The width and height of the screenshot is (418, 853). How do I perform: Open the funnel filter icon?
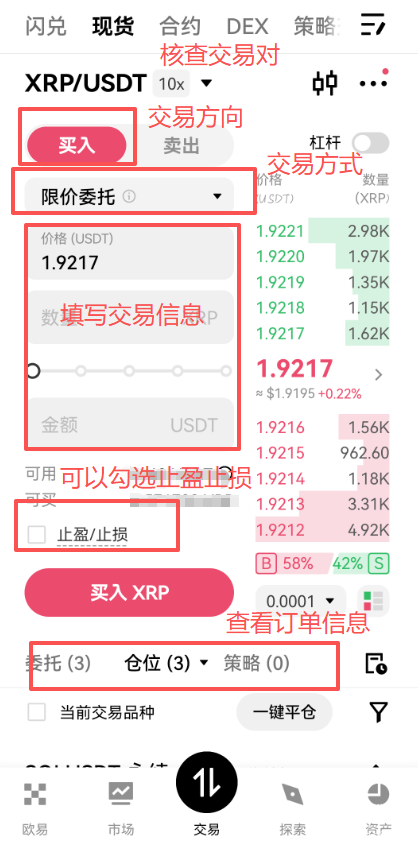click(378, 712)
